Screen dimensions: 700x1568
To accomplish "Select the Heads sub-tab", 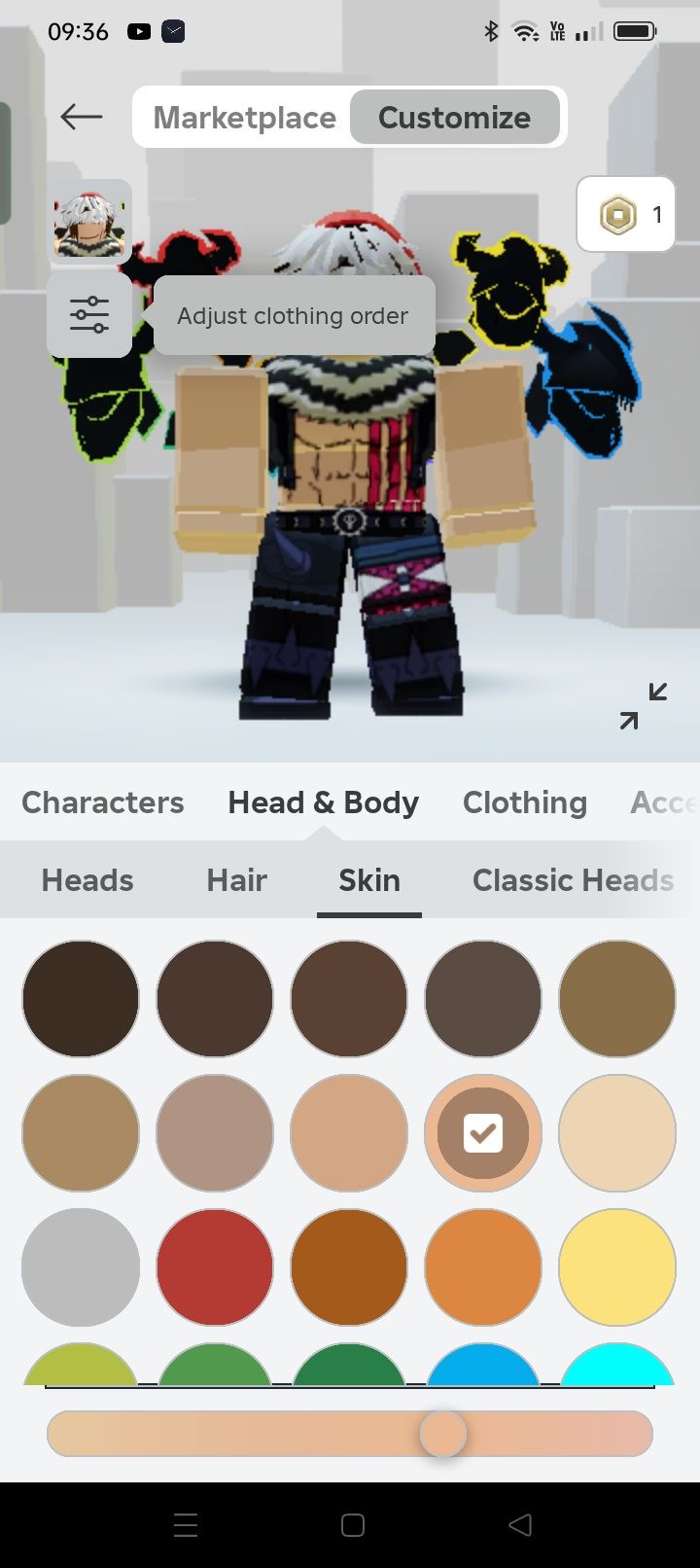I will click(x=87, y=880).
